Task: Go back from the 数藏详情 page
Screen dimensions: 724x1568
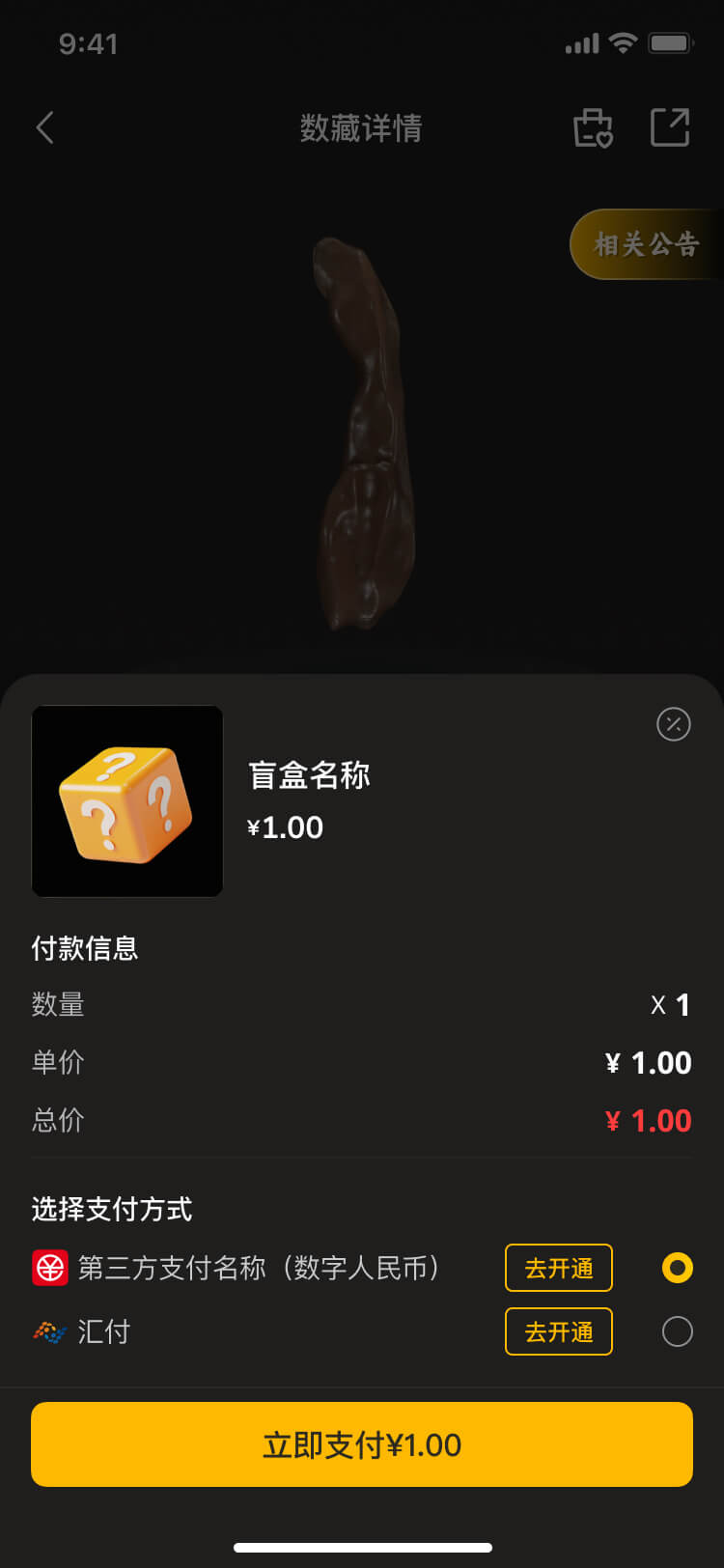Action: (x=44, y=127)
